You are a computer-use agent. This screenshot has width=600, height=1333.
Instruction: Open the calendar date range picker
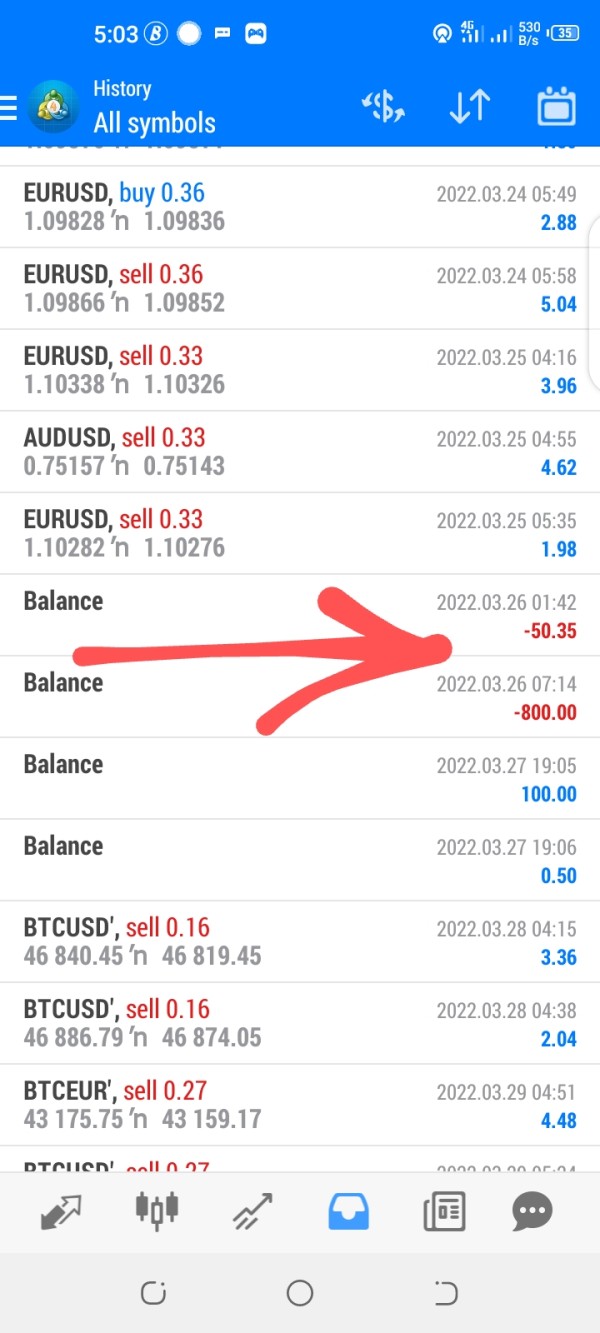click(556, 107)
